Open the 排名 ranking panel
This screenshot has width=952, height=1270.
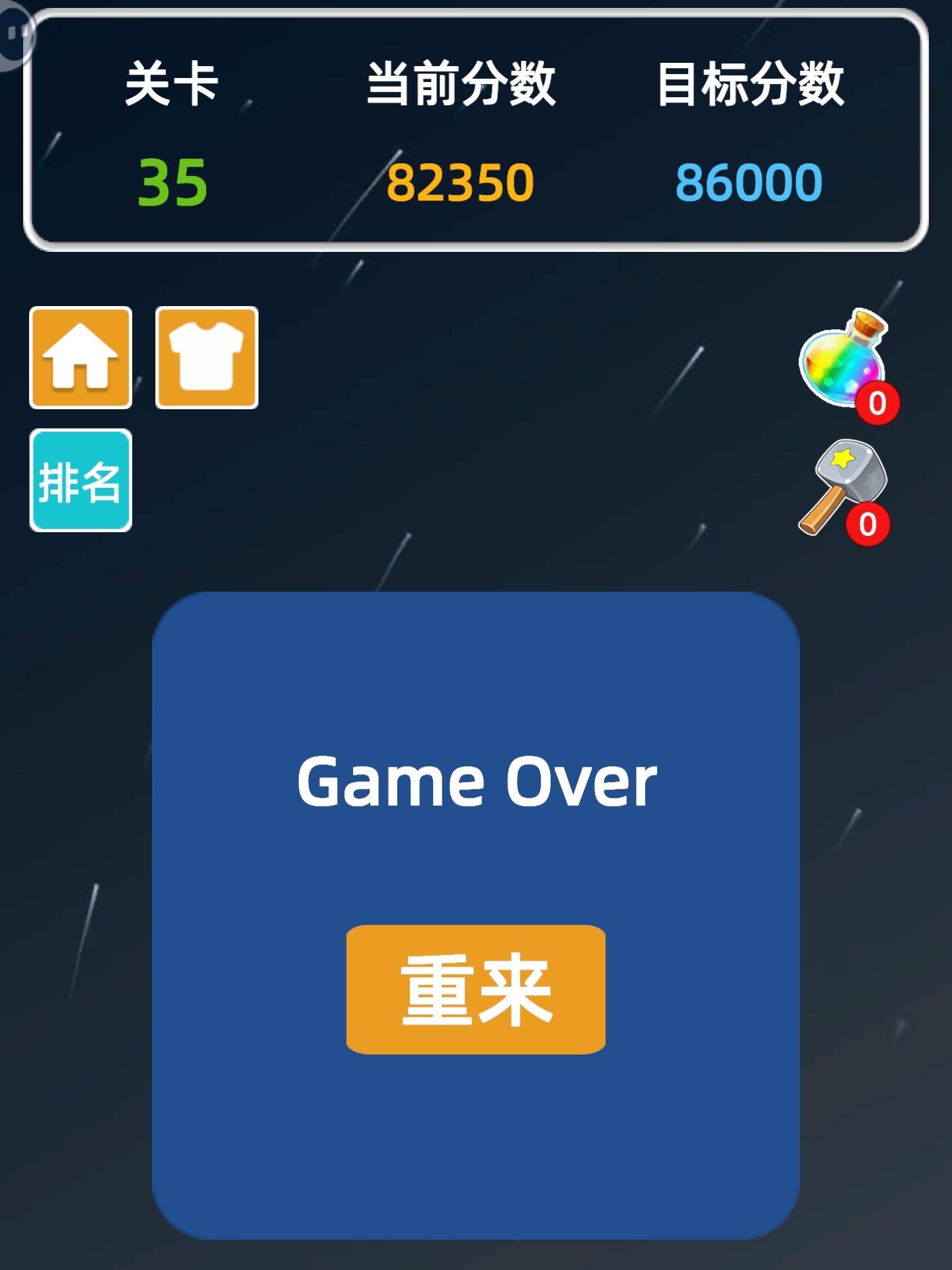[x=81, y=479]
